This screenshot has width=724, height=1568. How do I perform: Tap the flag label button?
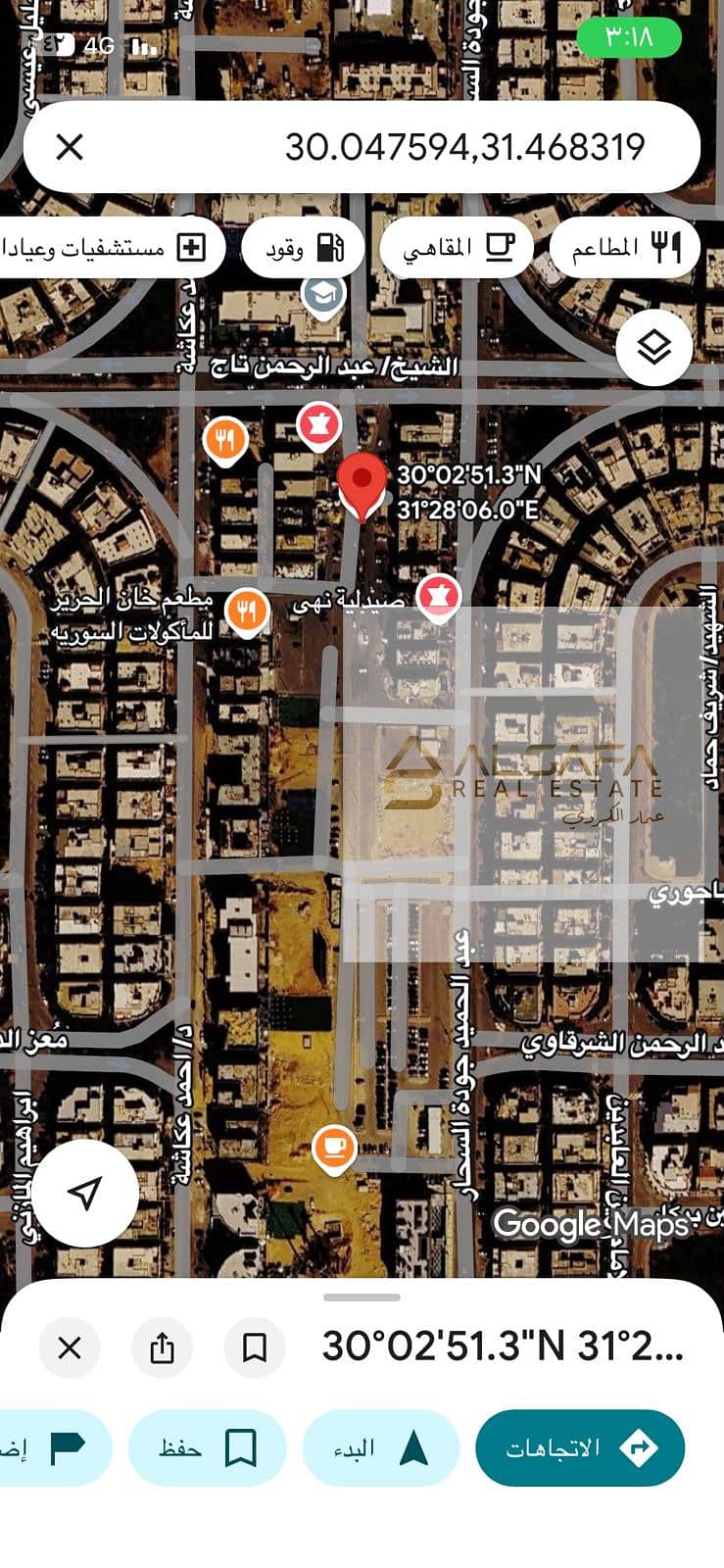[54, 1447]
